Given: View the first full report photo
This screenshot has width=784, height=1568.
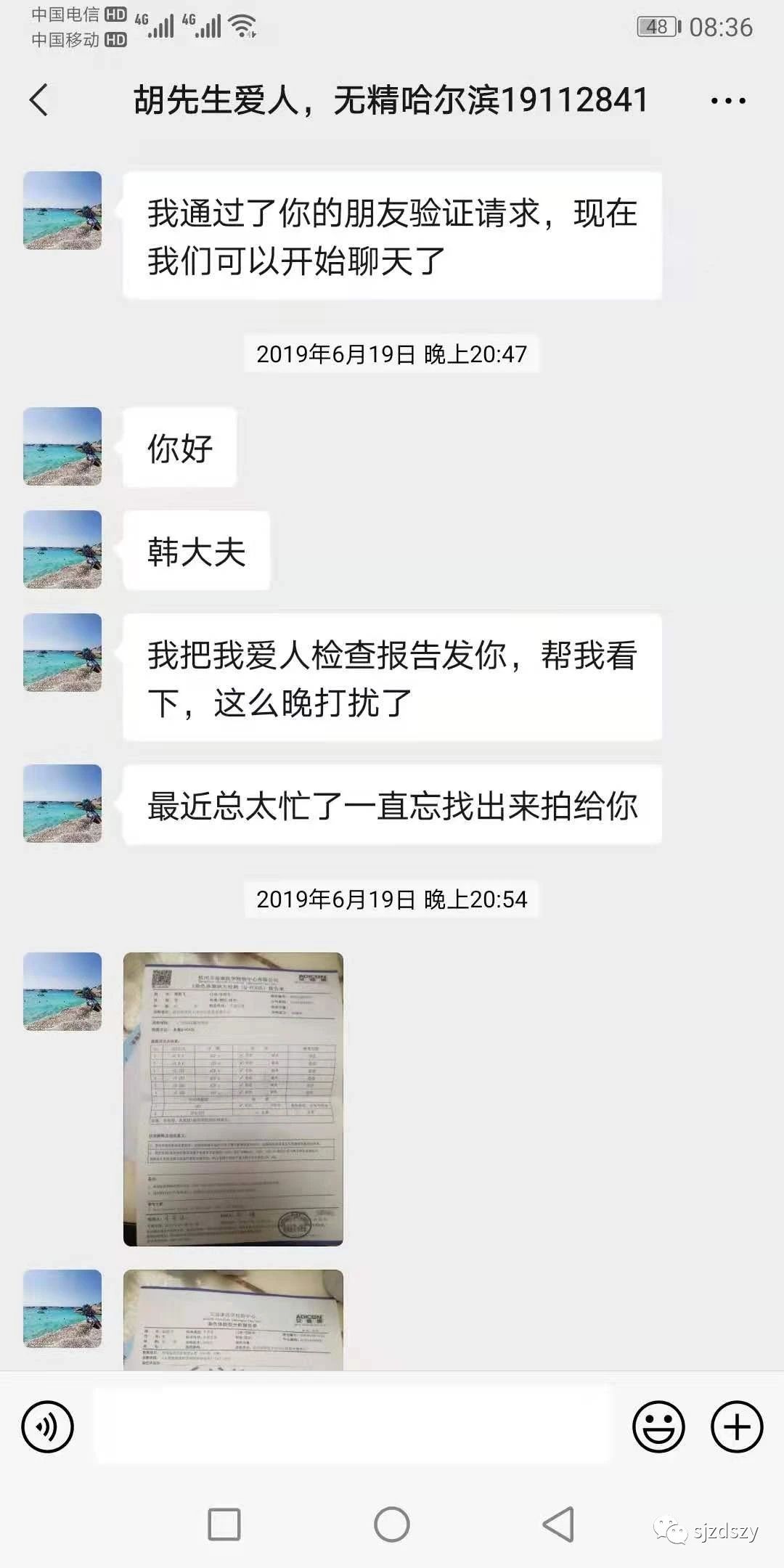Looking at the screenshot, I should 233,1099.
